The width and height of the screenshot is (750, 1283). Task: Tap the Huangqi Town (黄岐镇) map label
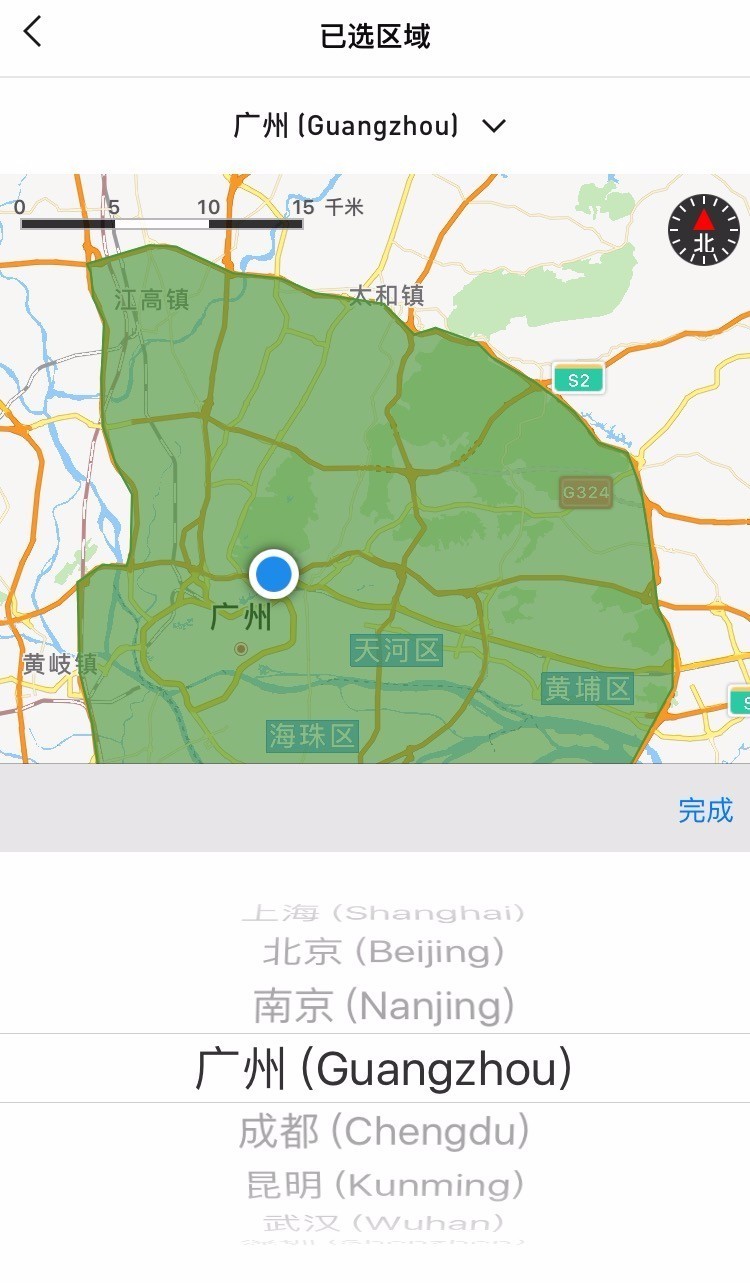[60, 660]
